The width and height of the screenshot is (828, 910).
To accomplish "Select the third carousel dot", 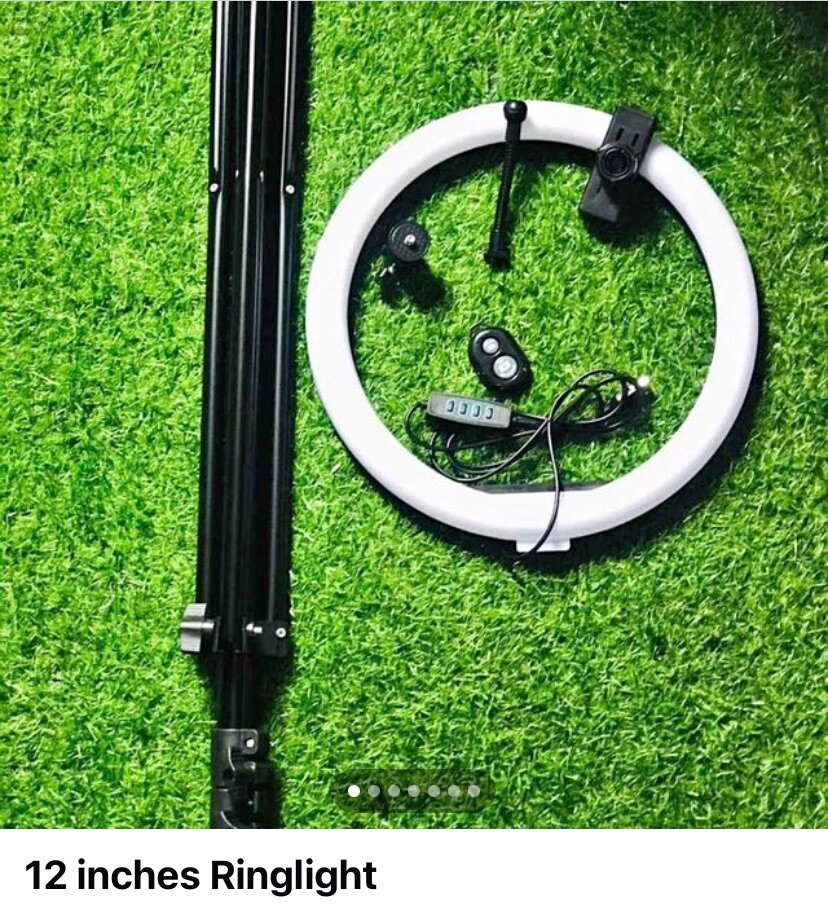I will [394, 790].
